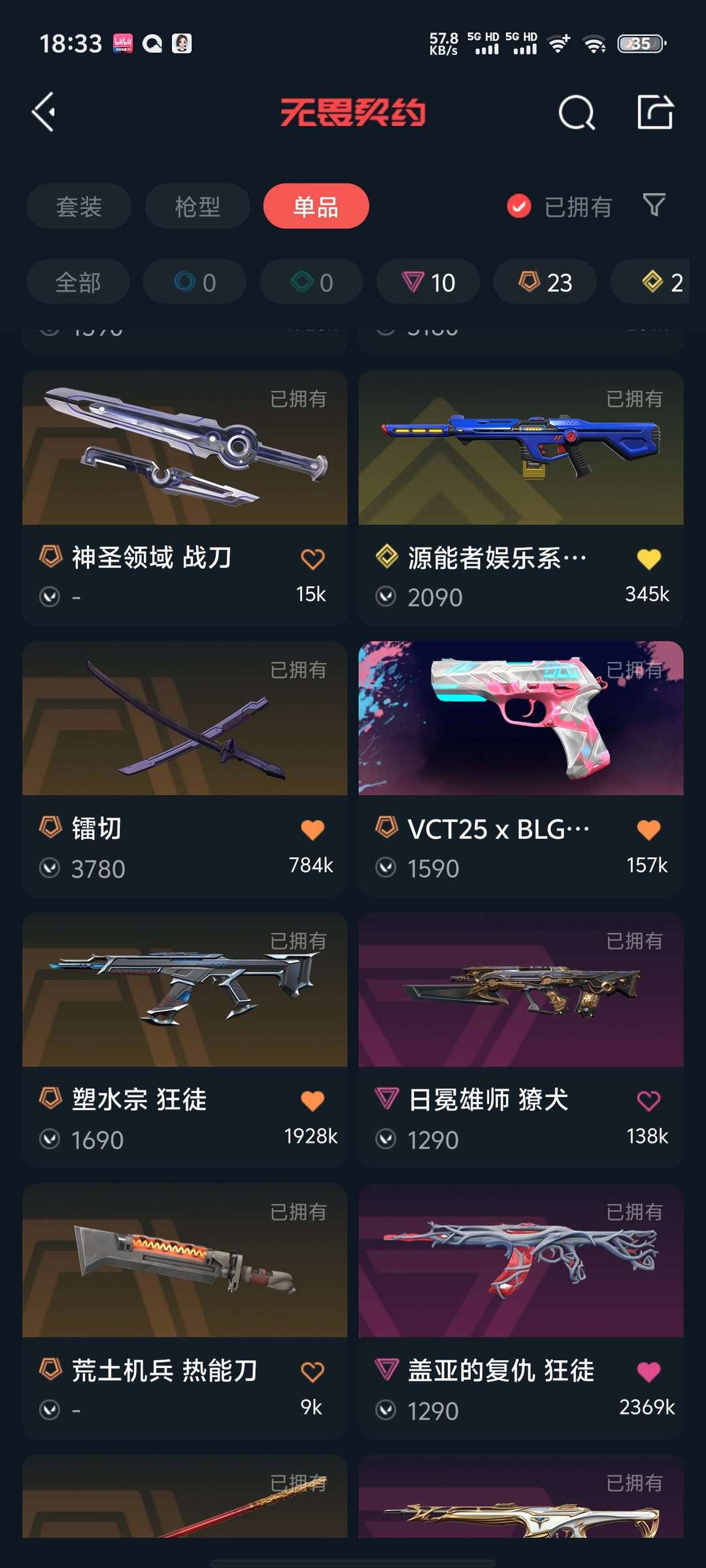Screen dimensions: 706x1568
Task: Open the search icon
Action: [x=577, y=113]
